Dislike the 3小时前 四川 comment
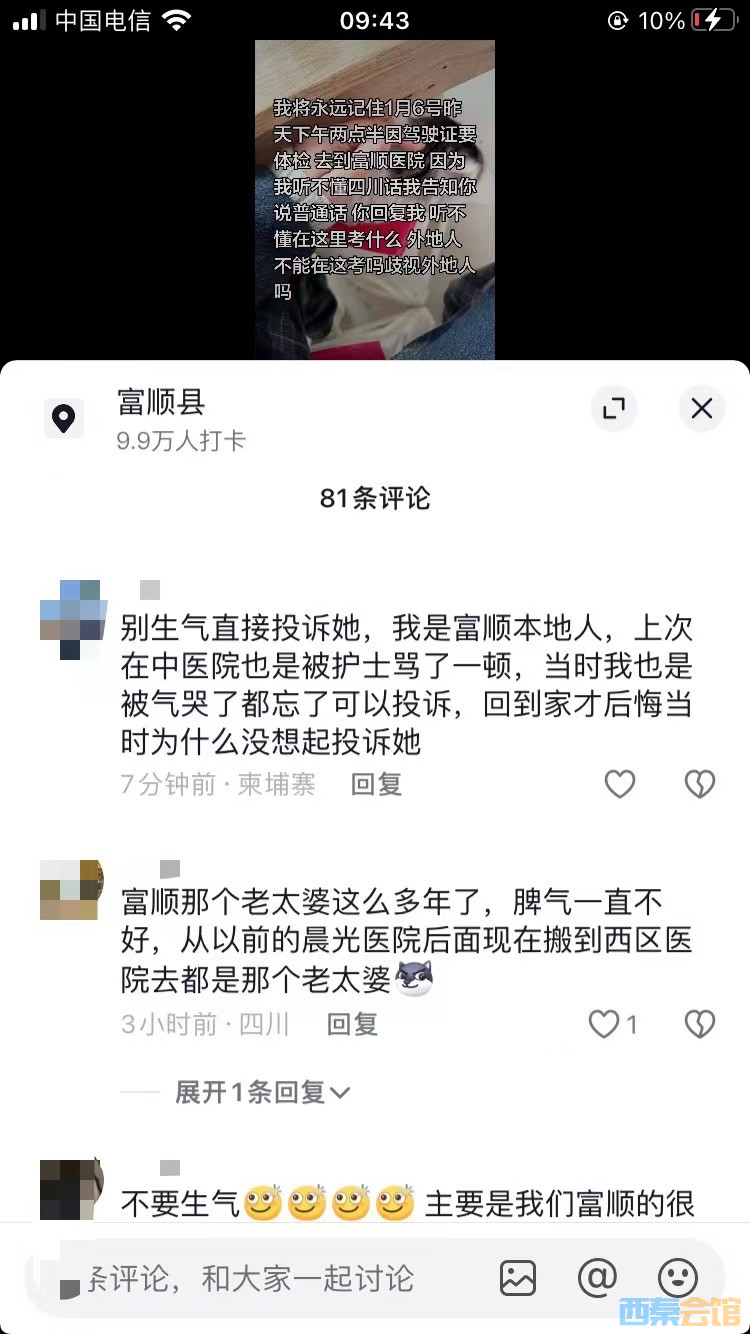This screenshot has width=750, height=1334. click(699, 1024)
